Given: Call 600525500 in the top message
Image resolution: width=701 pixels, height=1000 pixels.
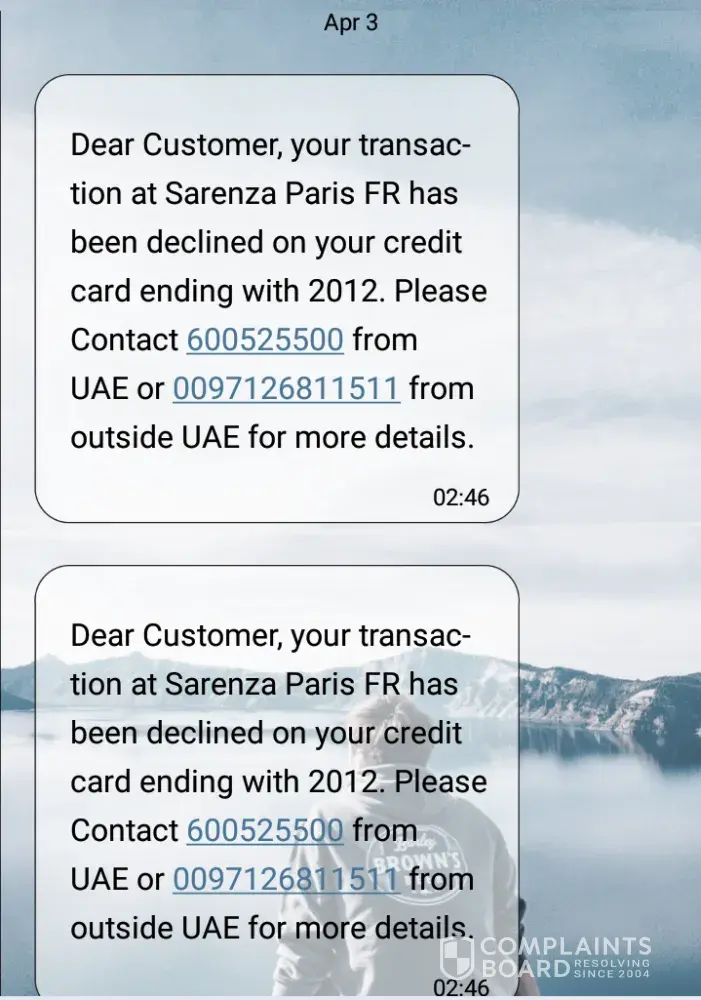Looking at the screenshot, I should click(x=265, y=340).
